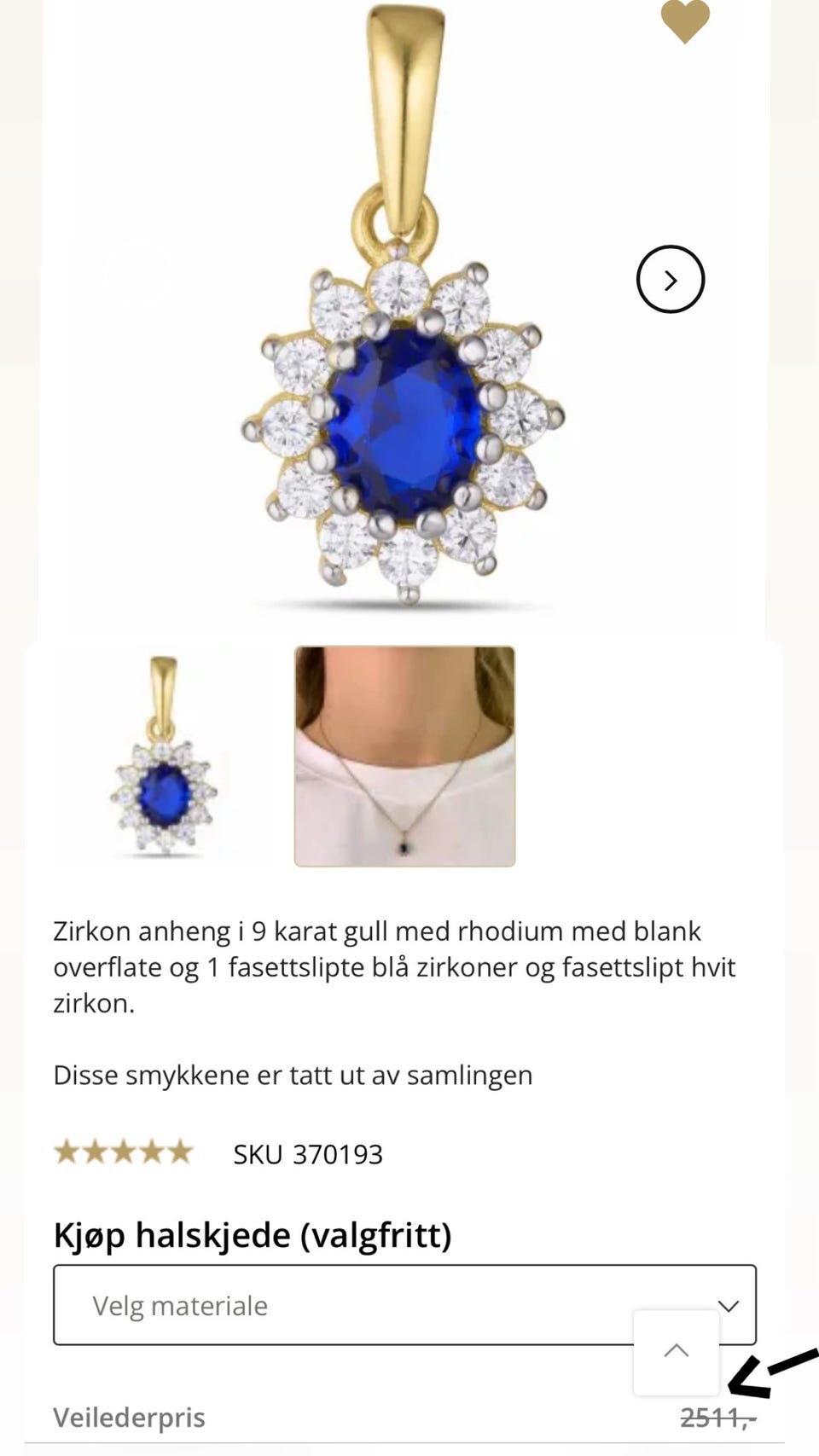The image size is (819, 1456).
Task: Click the SKU 370193 text
Action: tap(307, 1154)
